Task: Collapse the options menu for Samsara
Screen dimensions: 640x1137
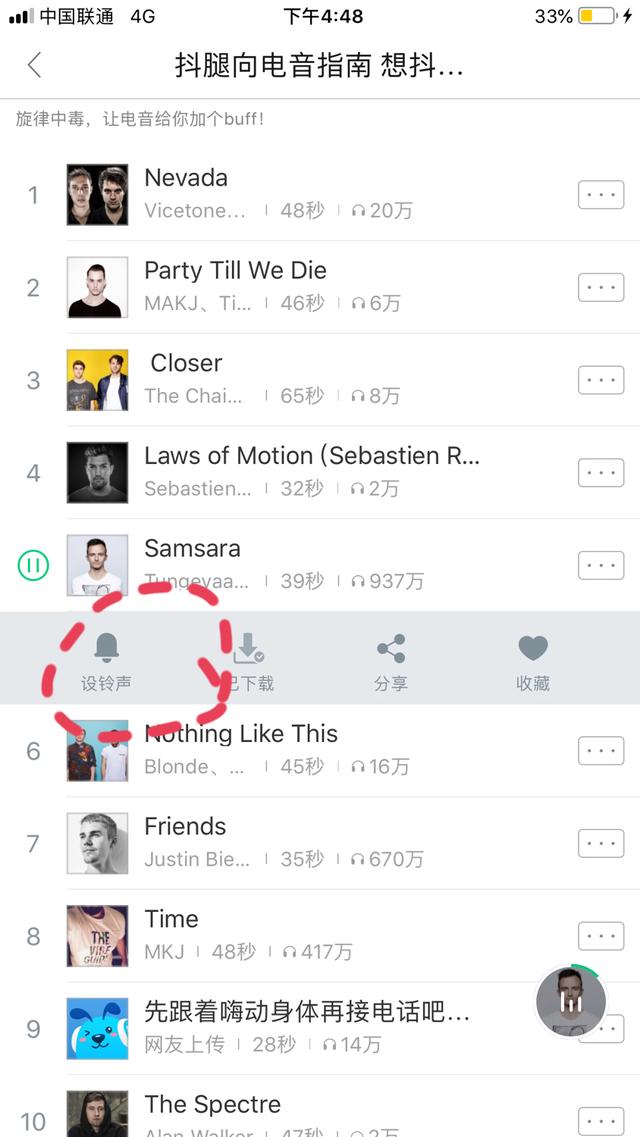Action: tap(600, 566)
